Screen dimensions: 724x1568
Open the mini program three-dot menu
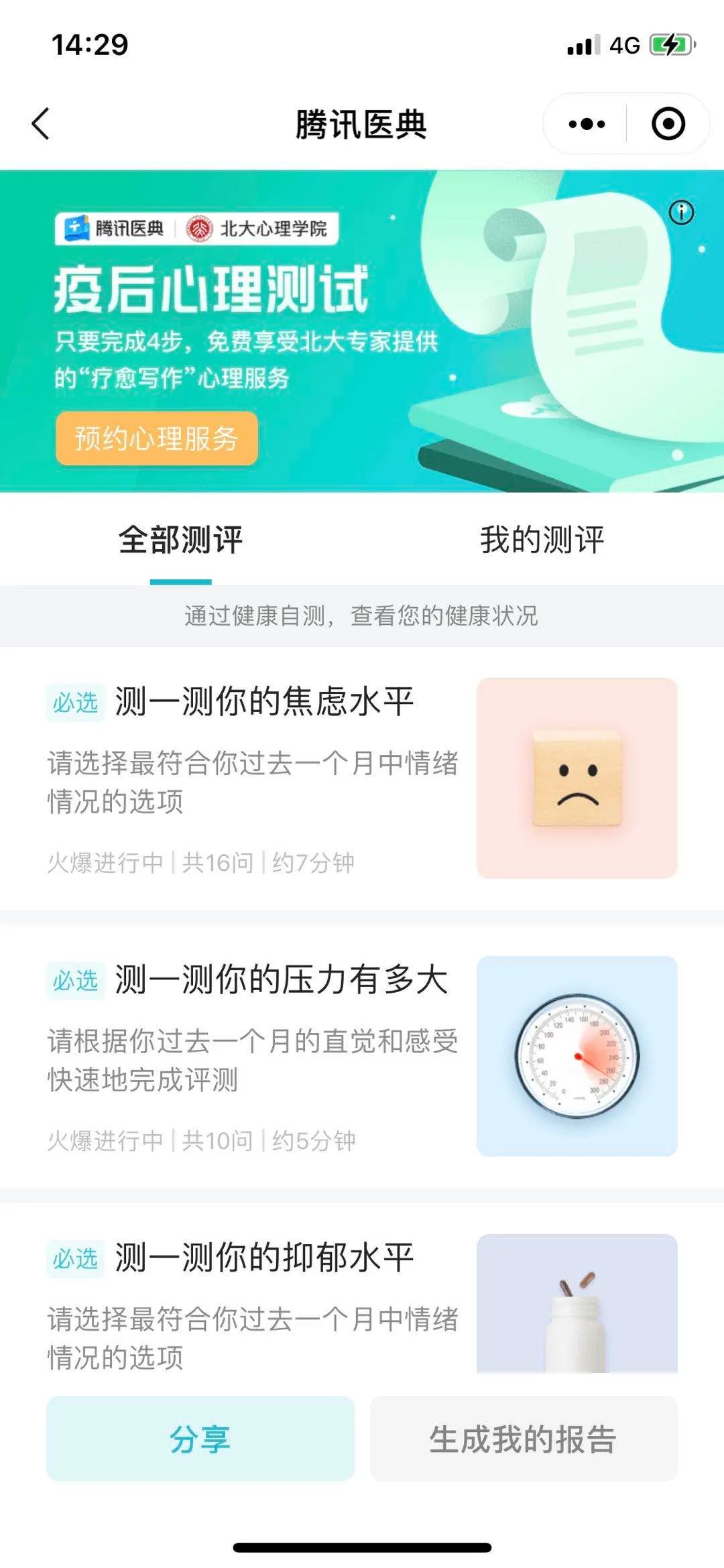pos(586,124)
